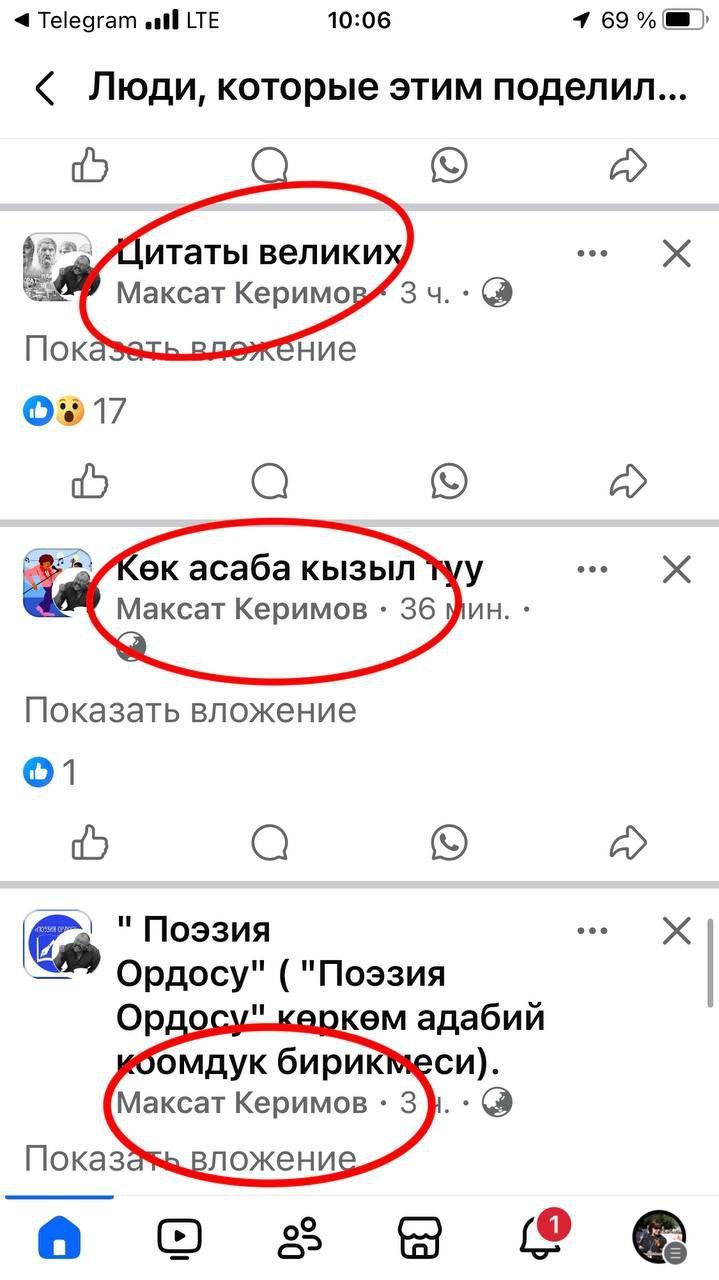This screenshot has width=719, height=1280.
Task: Show the attachment in the Цитаты великих post
Action: tap(190, 349)
